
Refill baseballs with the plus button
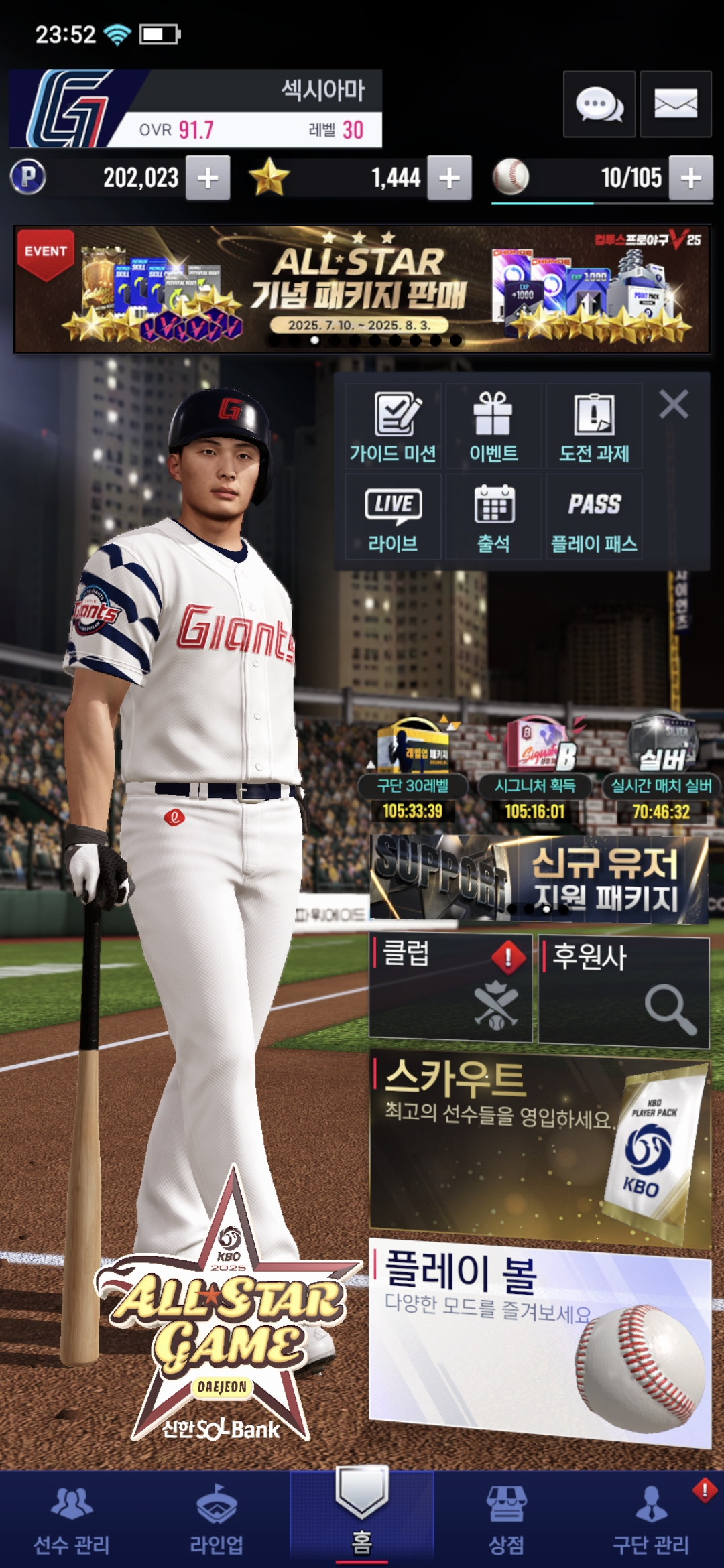pos(690,178)
